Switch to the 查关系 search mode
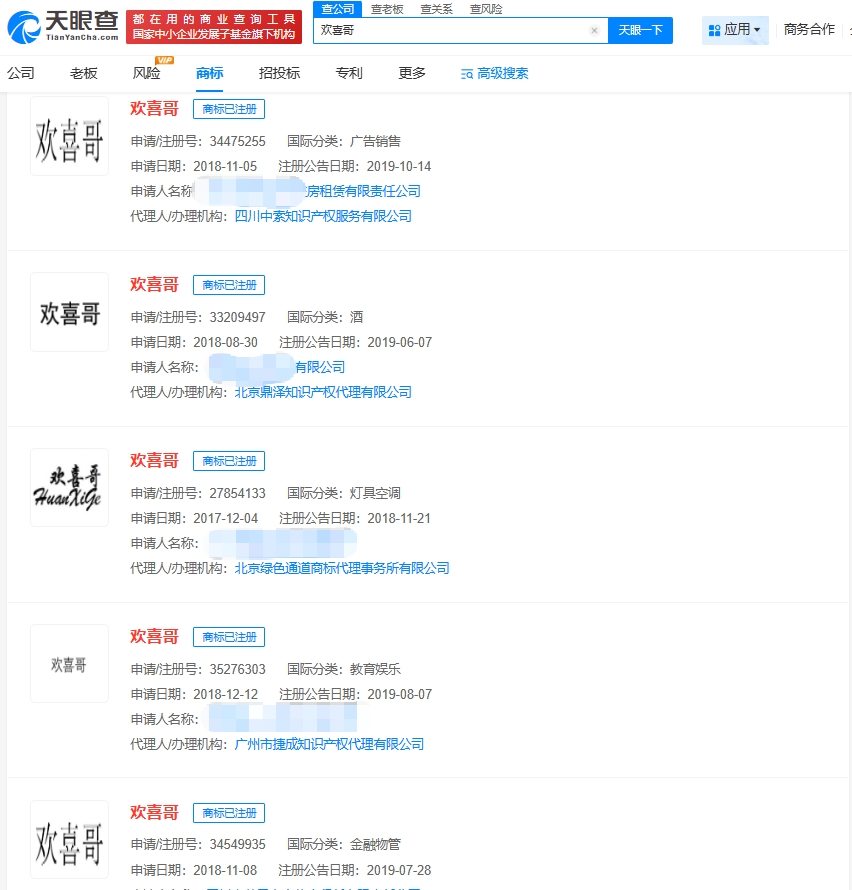This screenshot has width=852, height=890. pyautogui.click(x=436, y=9)
